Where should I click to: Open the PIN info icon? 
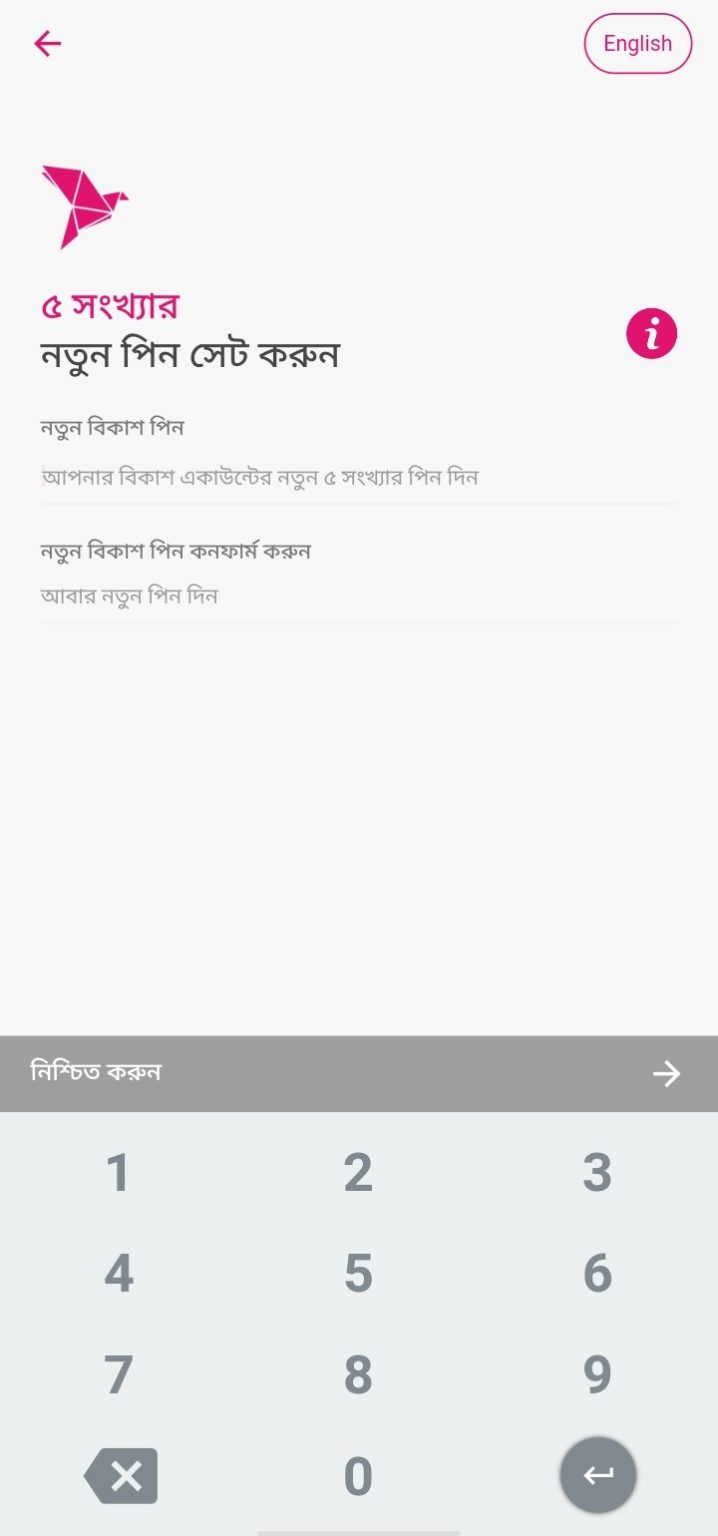652,333
